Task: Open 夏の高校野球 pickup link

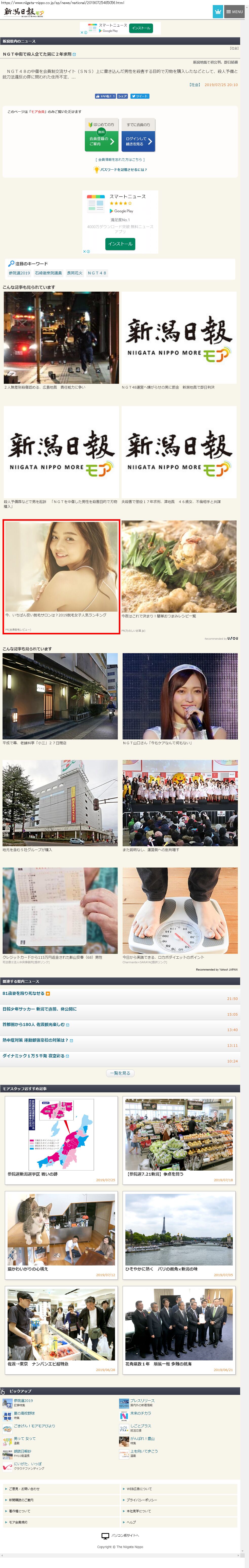Action: coord(24,1413)
